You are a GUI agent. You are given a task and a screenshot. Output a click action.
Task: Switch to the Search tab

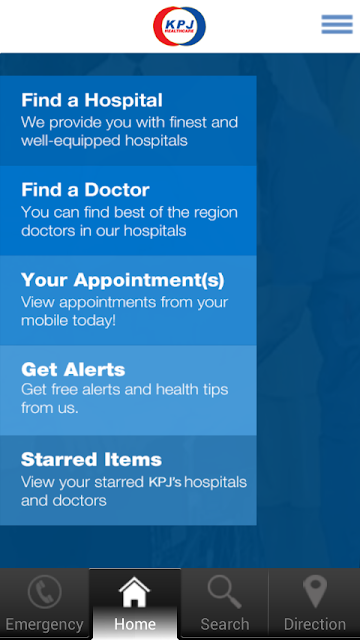tap(225, 604)
